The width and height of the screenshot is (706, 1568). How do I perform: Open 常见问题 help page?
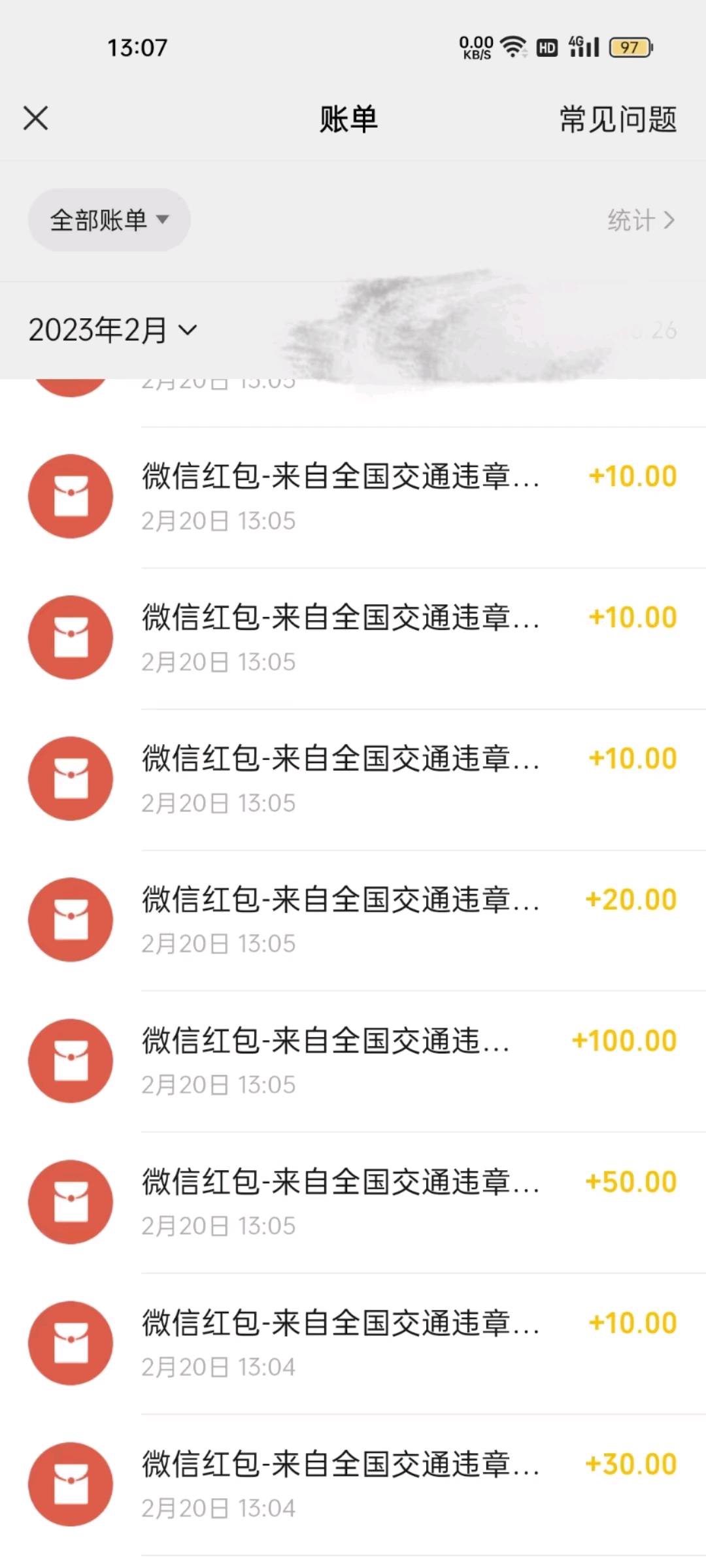coord(617,120)
